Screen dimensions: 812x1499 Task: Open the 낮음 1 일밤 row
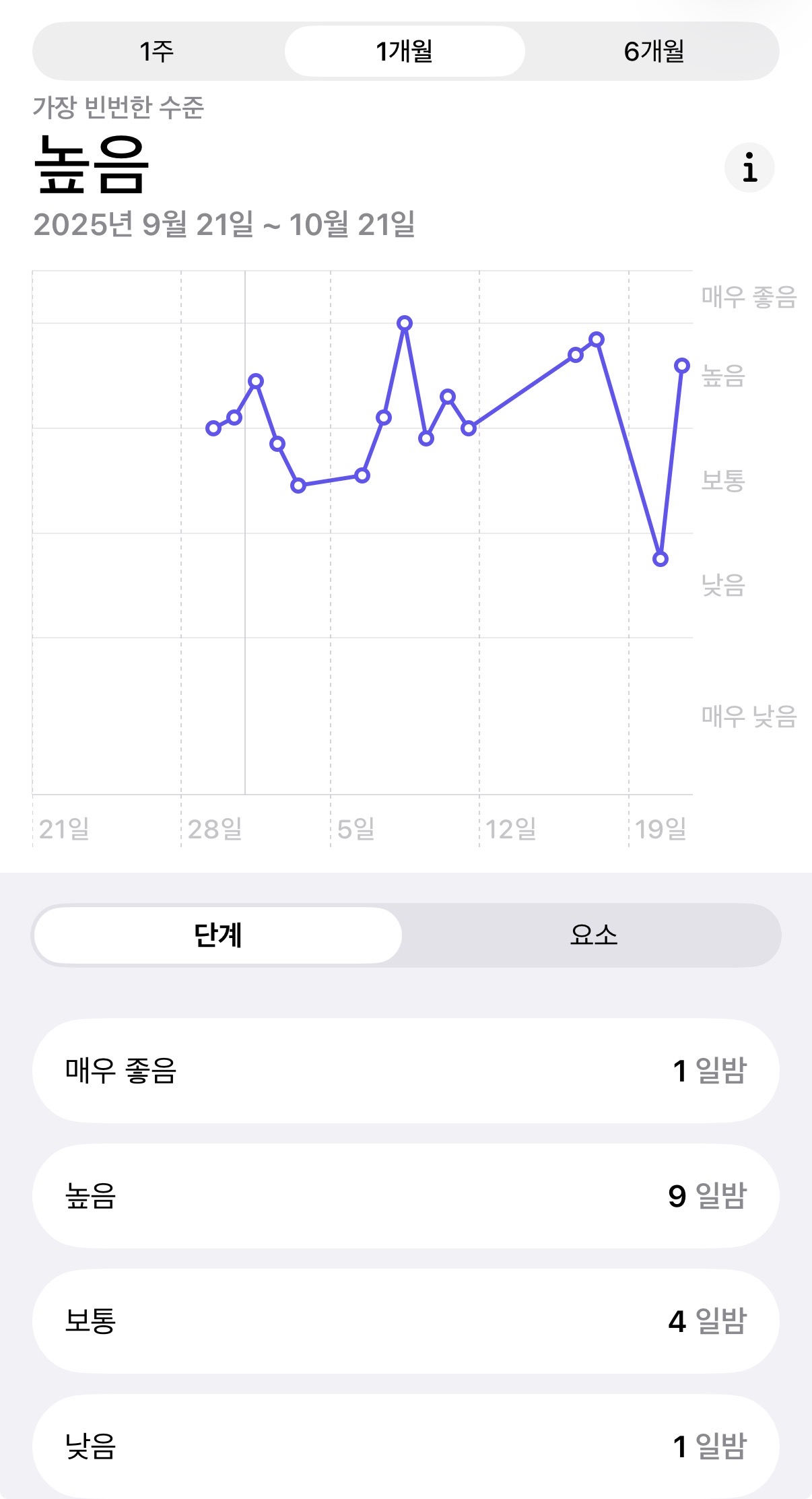click(406, 1445)
